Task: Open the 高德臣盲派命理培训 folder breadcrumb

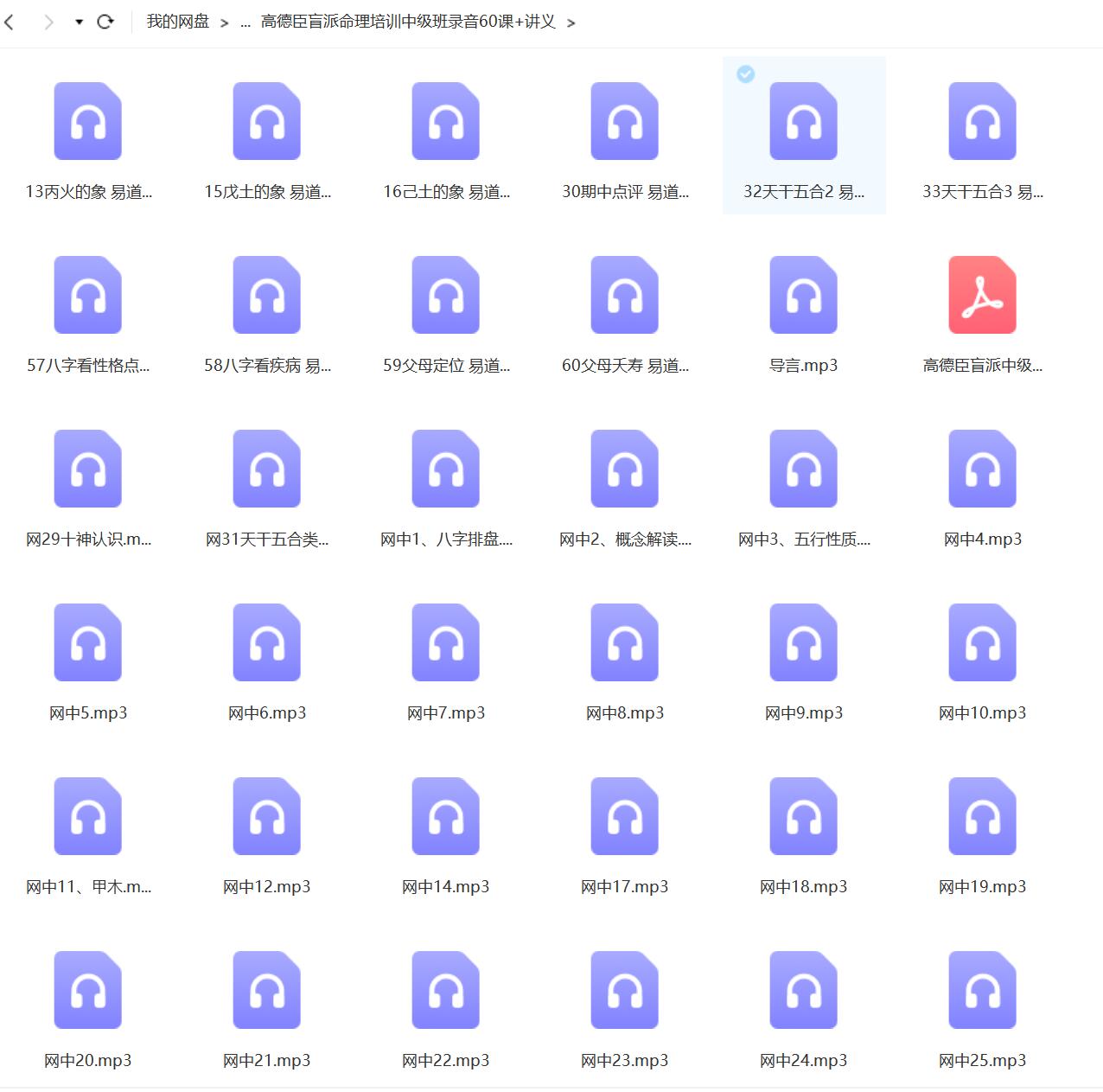Action: click(x=407, y=22)
